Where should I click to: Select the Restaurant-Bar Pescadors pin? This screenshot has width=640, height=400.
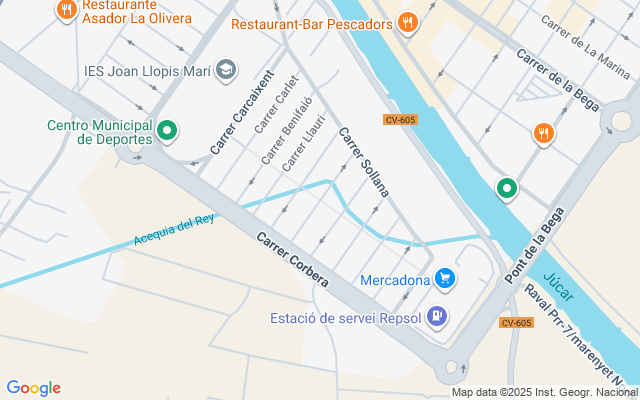click(x=407, y=22)
